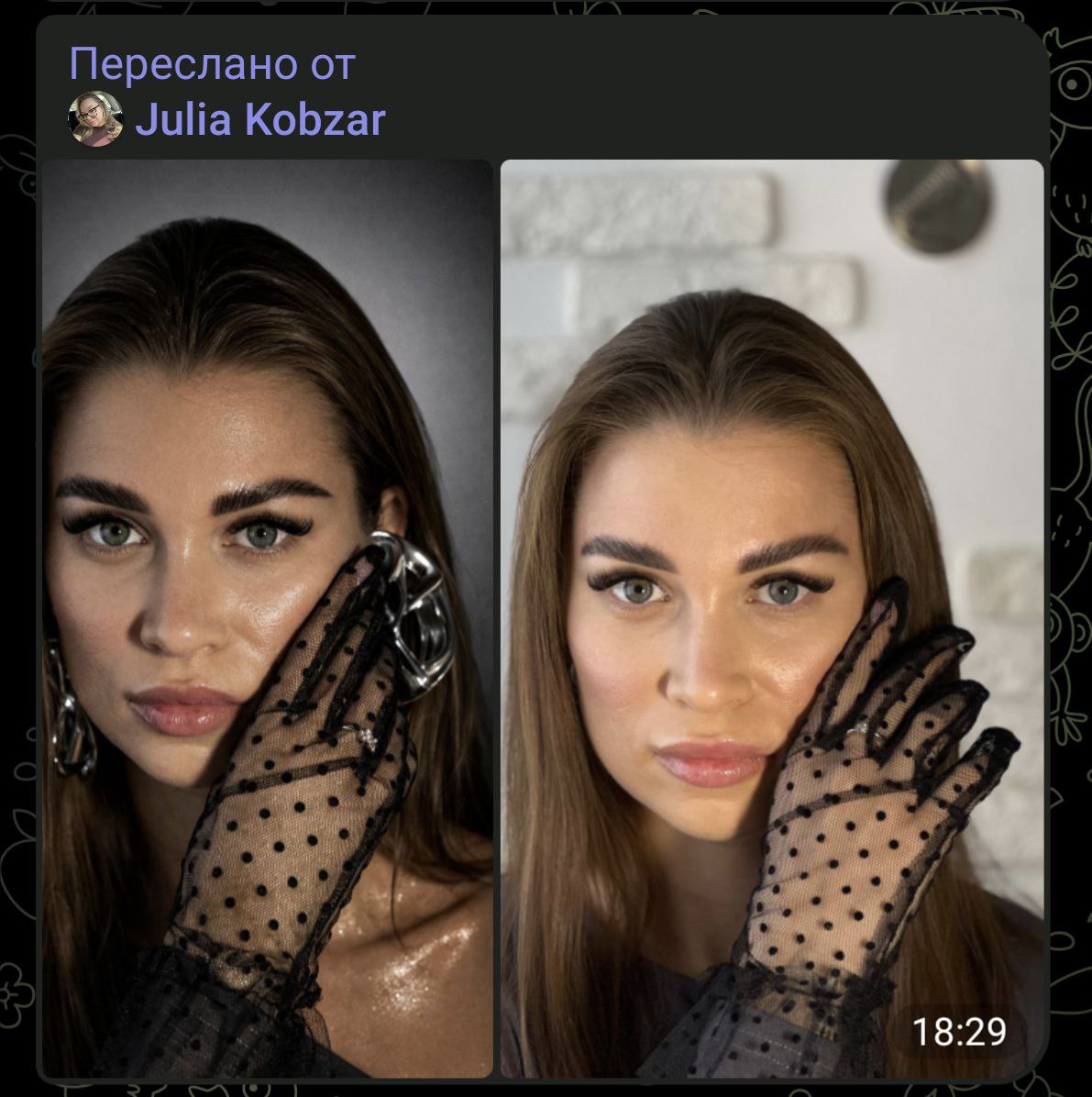The width and height of the screenshot is (1092, 1097).
Task: Open the photo with white brick wall
Action: [x=771, y=617]
